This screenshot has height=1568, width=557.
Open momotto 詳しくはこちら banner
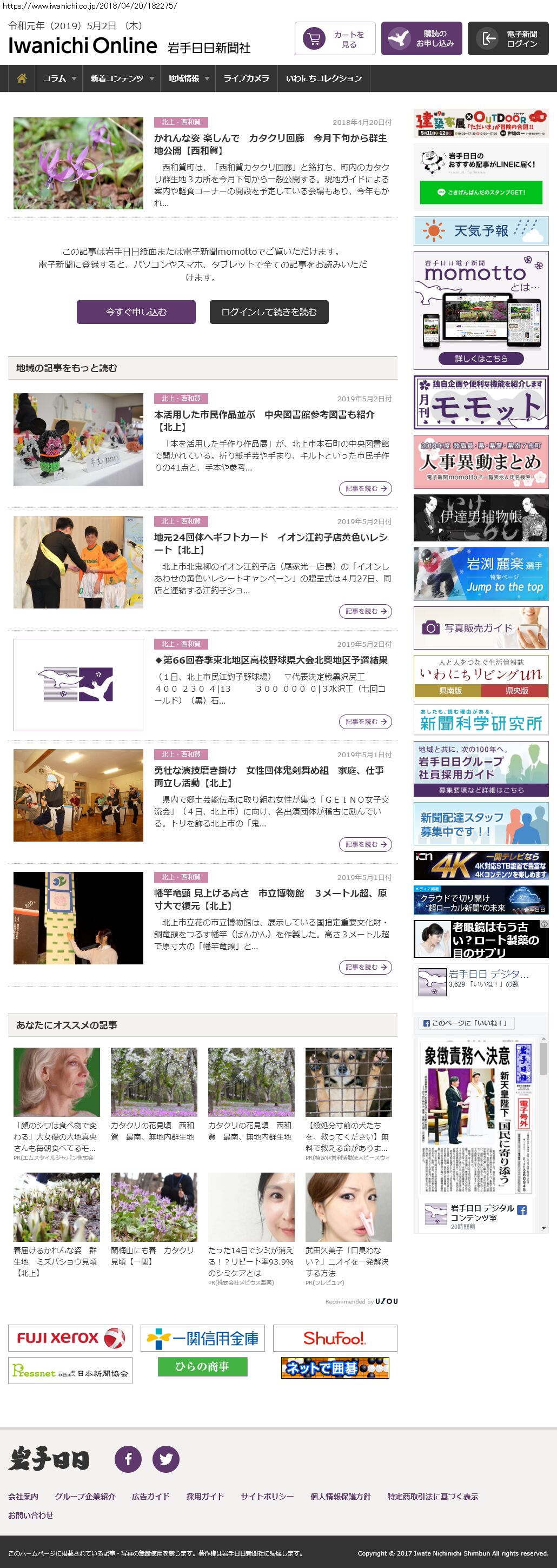coord(481,359)
